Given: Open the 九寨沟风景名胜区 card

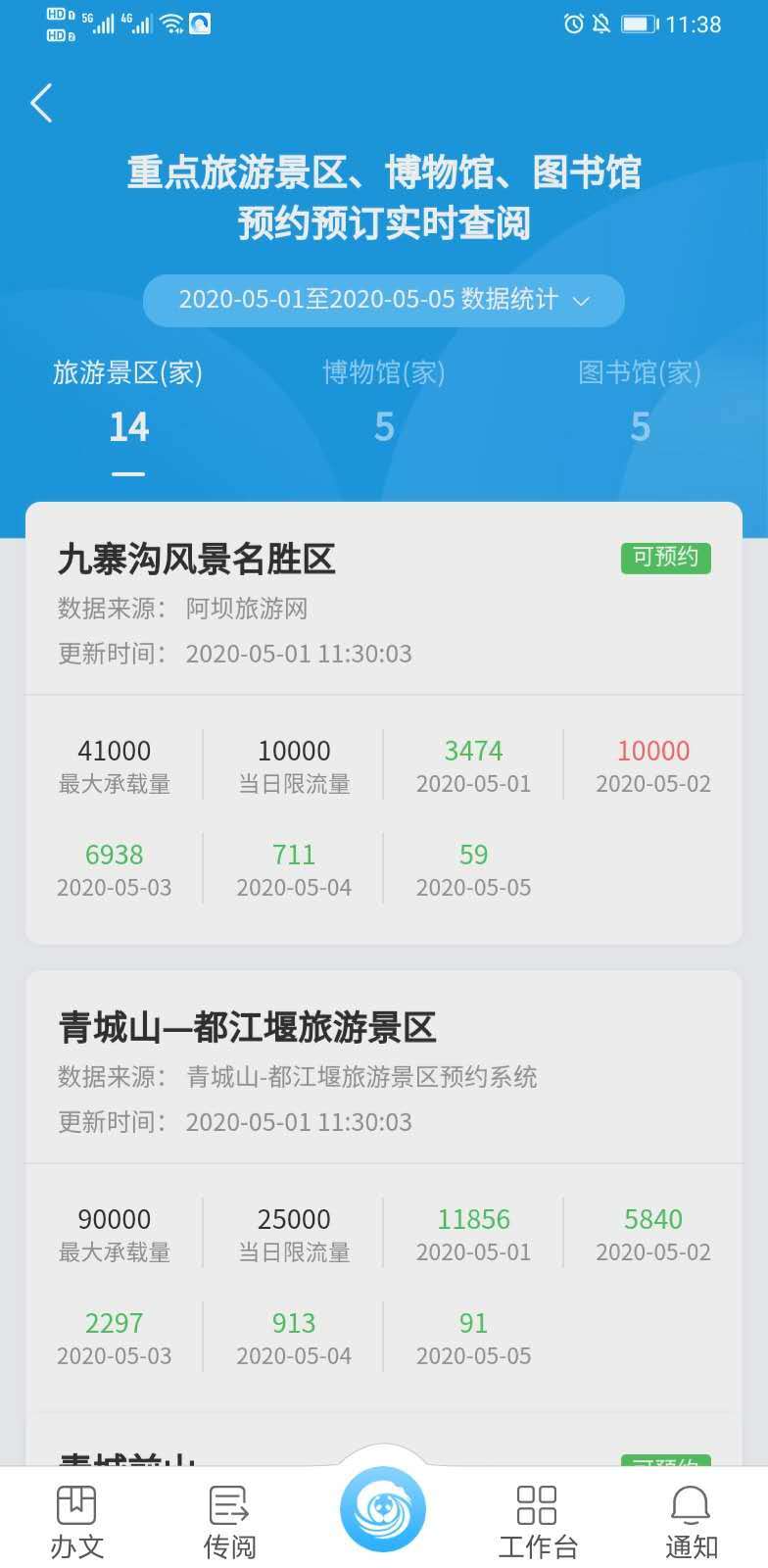Looking at the screenshot, I should pyautogui.click(x=196, y=560).
